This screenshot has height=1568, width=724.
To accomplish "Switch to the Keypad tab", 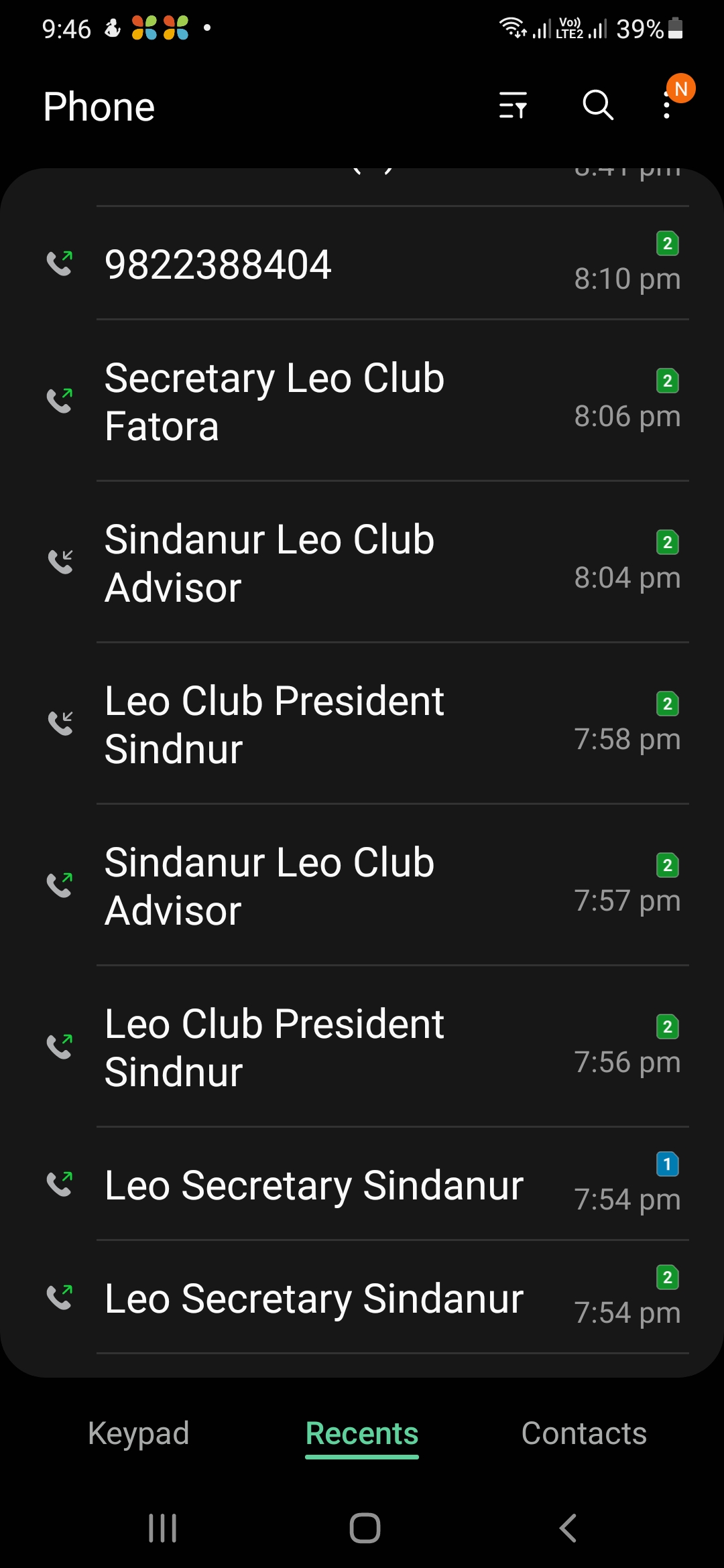I will coord(139,1434).
